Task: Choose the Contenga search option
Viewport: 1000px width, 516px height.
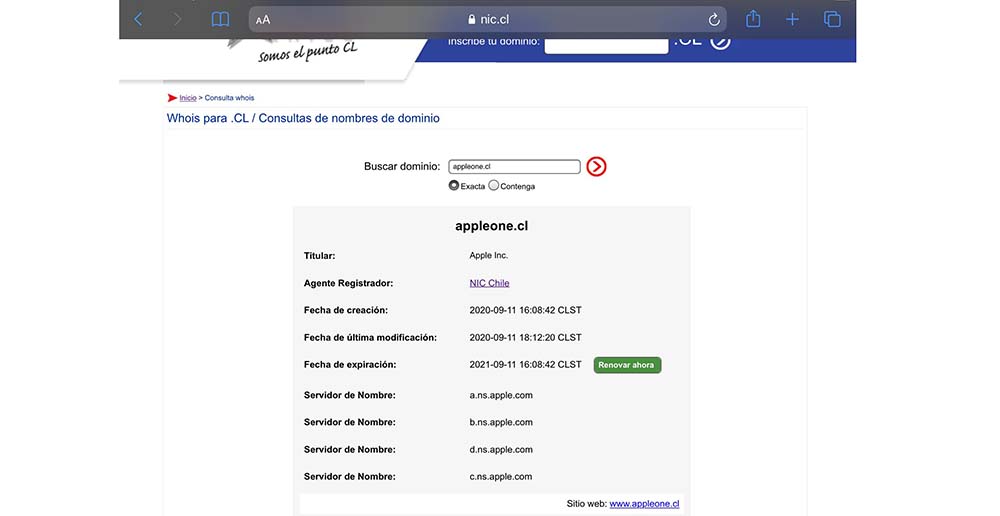Action: 494,186
